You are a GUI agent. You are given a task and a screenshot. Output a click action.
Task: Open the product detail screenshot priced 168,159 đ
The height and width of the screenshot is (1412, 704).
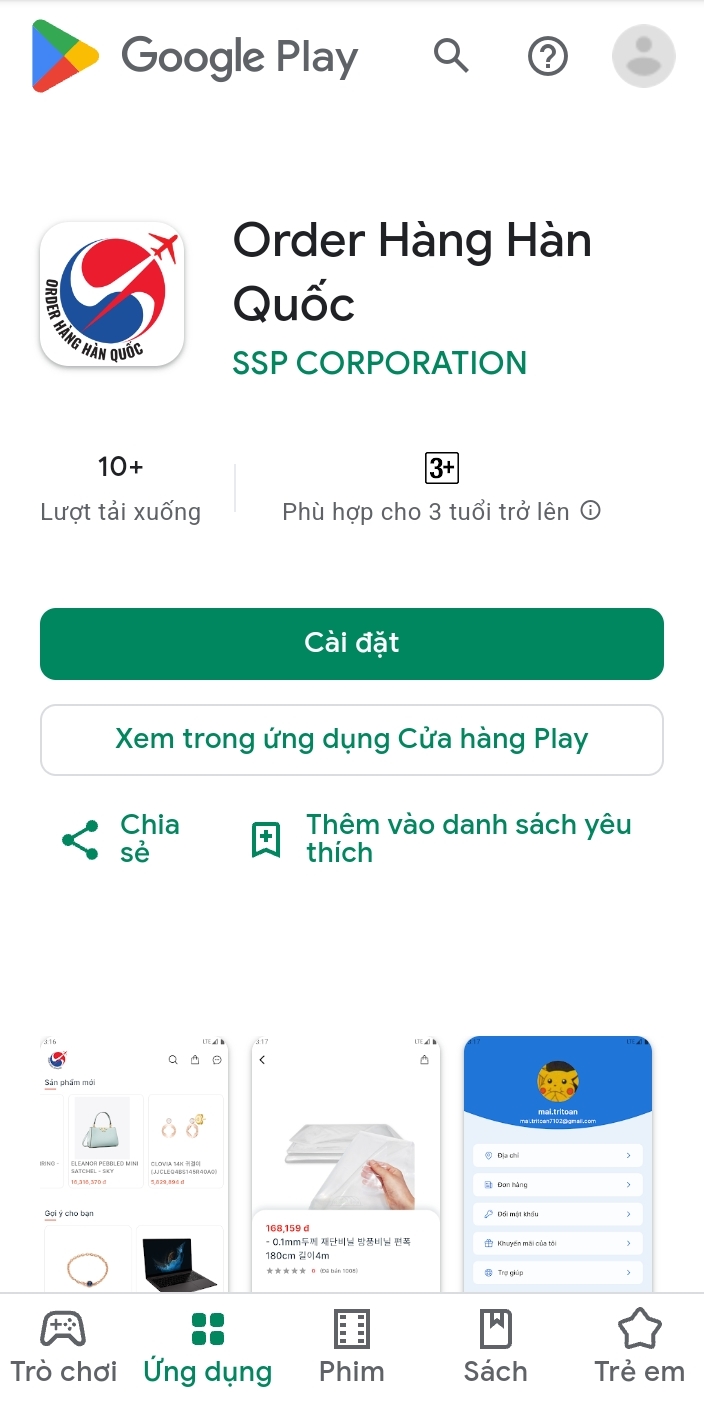tap(346, 1163)
